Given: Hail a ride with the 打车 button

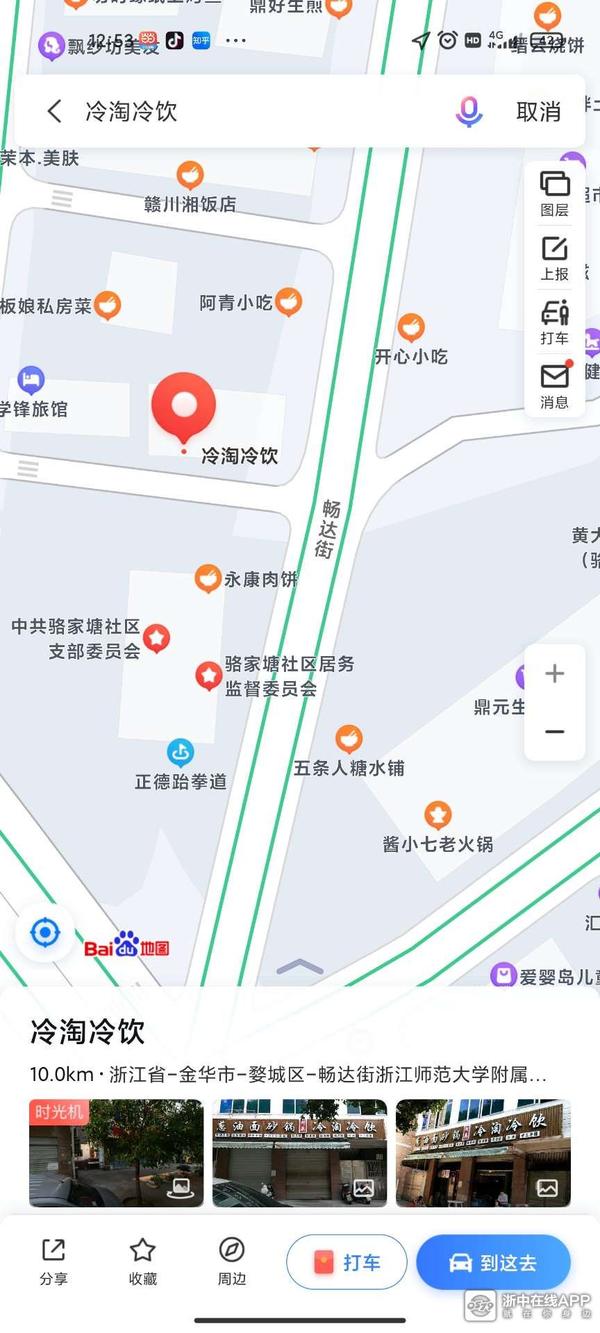Looking at the screenshot, I should tap(346, 1262).
